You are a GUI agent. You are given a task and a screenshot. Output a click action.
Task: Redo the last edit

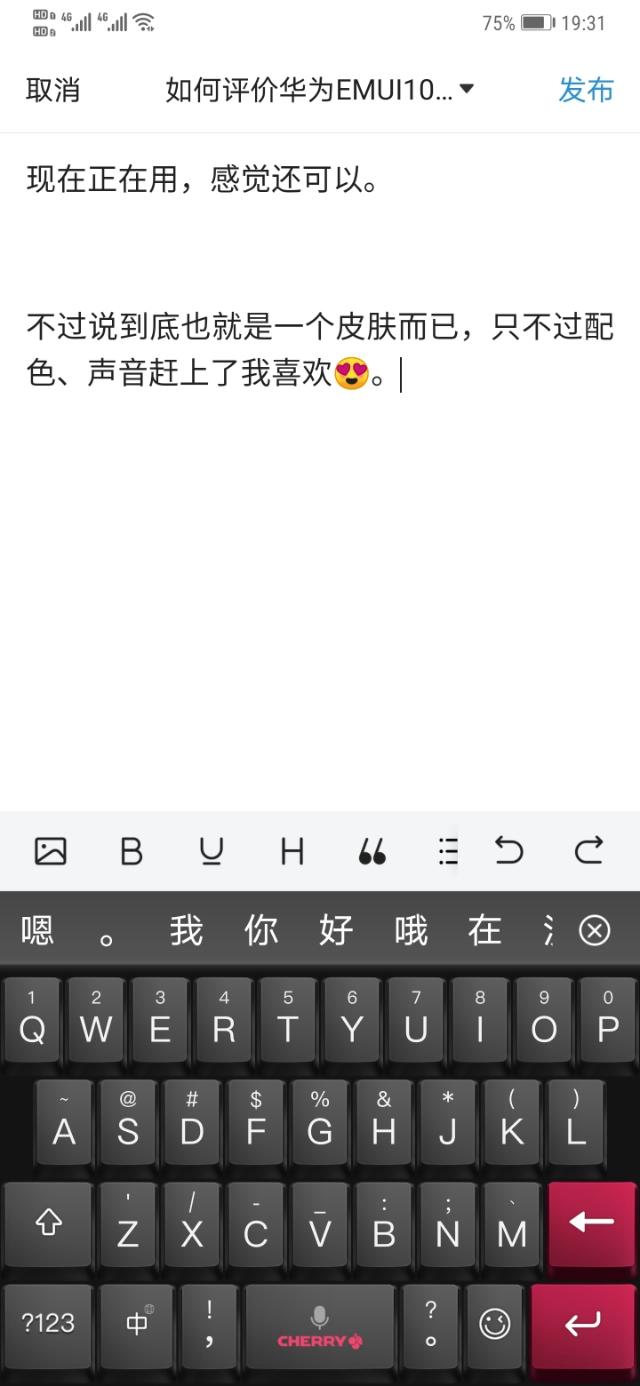click(x=589, y=851)
